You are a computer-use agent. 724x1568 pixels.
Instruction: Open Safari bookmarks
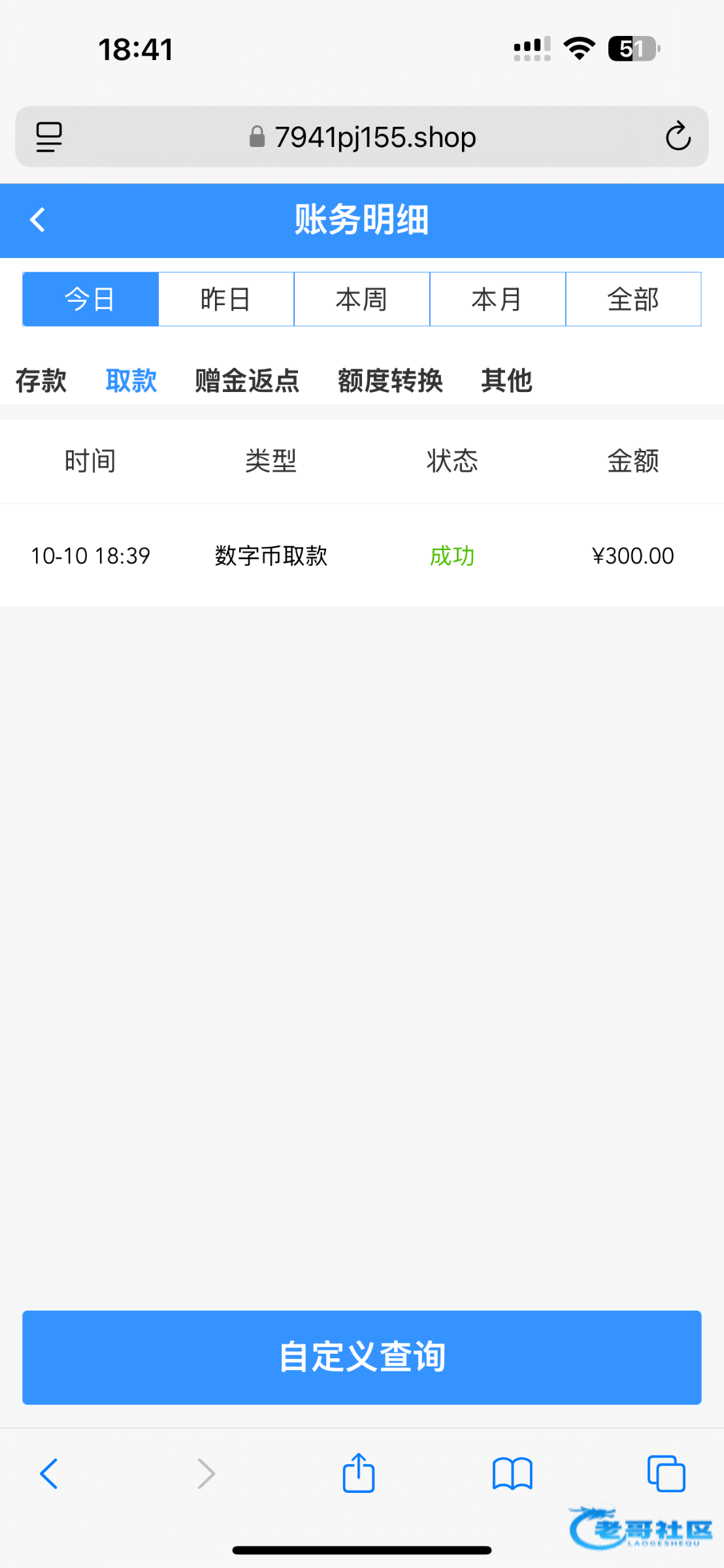(x=512, y=1474)
